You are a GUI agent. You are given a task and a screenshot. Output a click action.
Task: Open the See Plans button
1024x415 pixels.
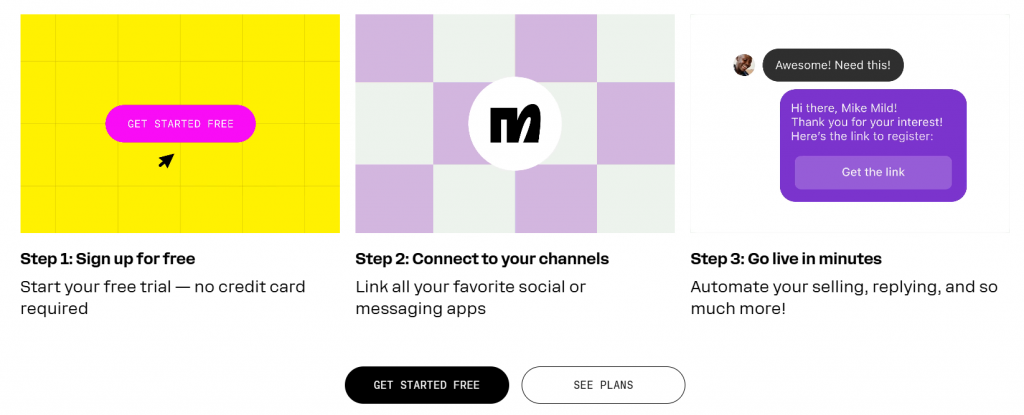(x=603, y=385)
